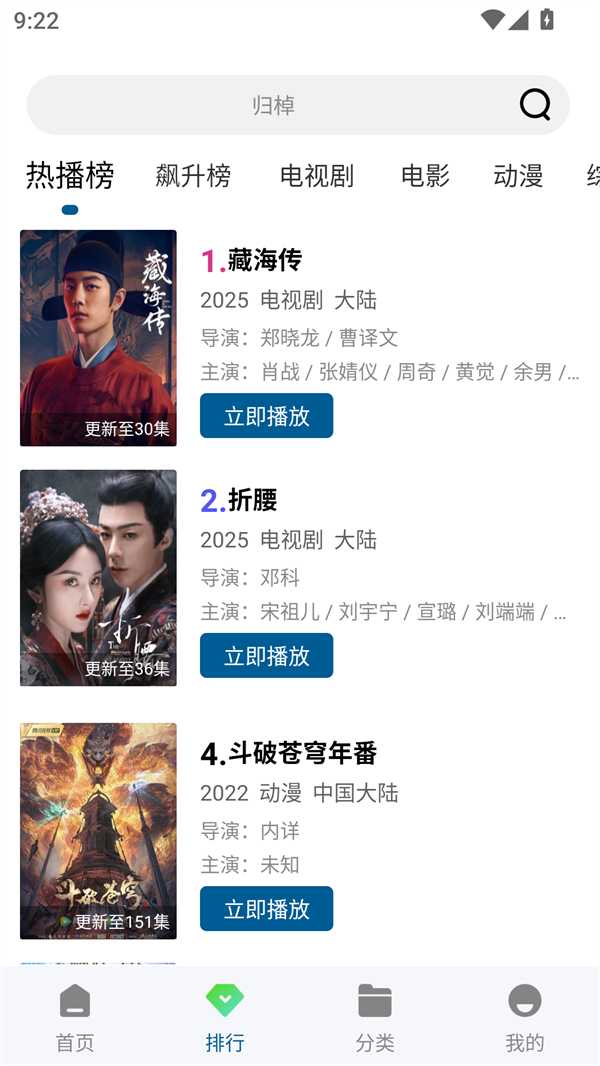Select the 热播榜 tab
600x1066 pixels.
(x=70, y=176)
